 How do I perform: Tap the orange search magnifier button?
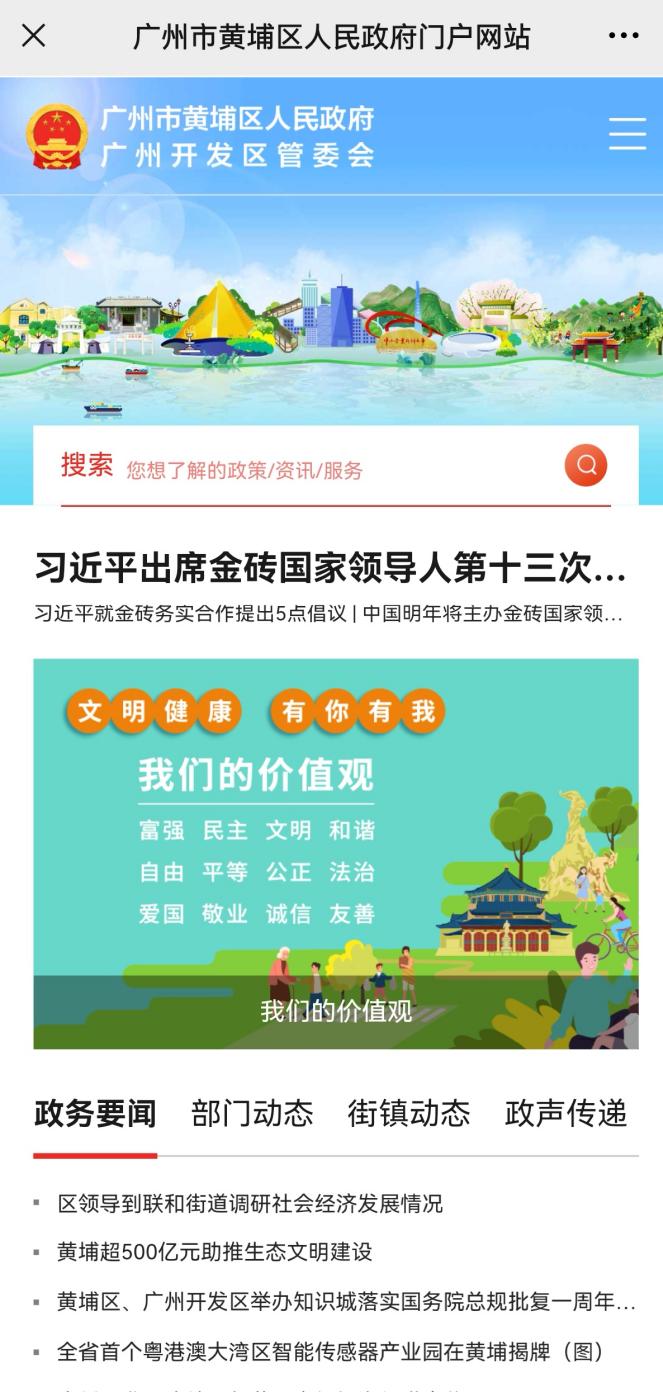(x=585, y=465)
